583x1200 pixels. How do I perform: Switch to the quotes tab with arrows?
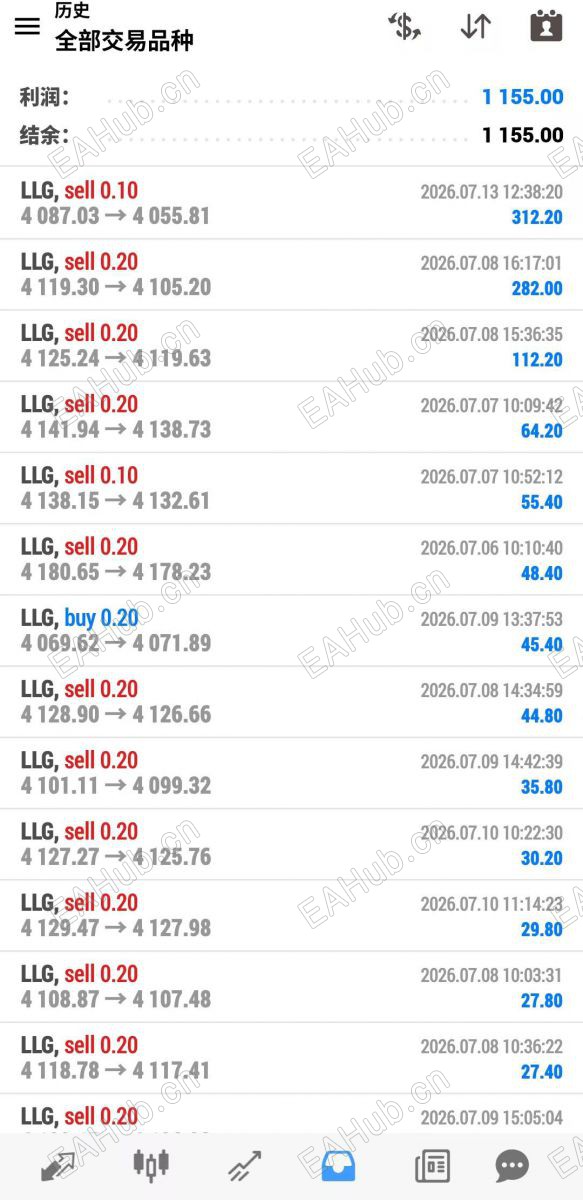58,1166
